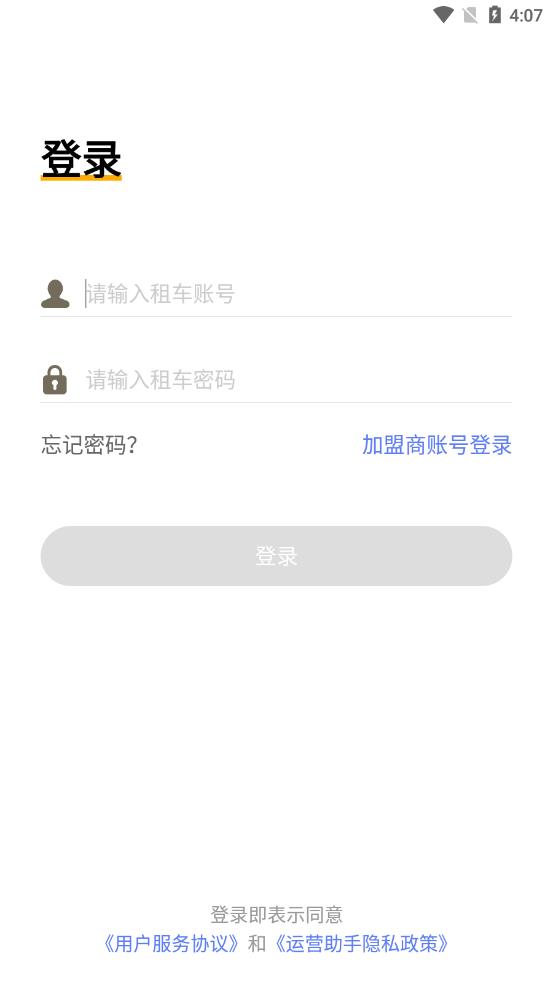
Task: Open 忘记密码? to recover password
Action: pyautogui.click(x=89, y=445)
